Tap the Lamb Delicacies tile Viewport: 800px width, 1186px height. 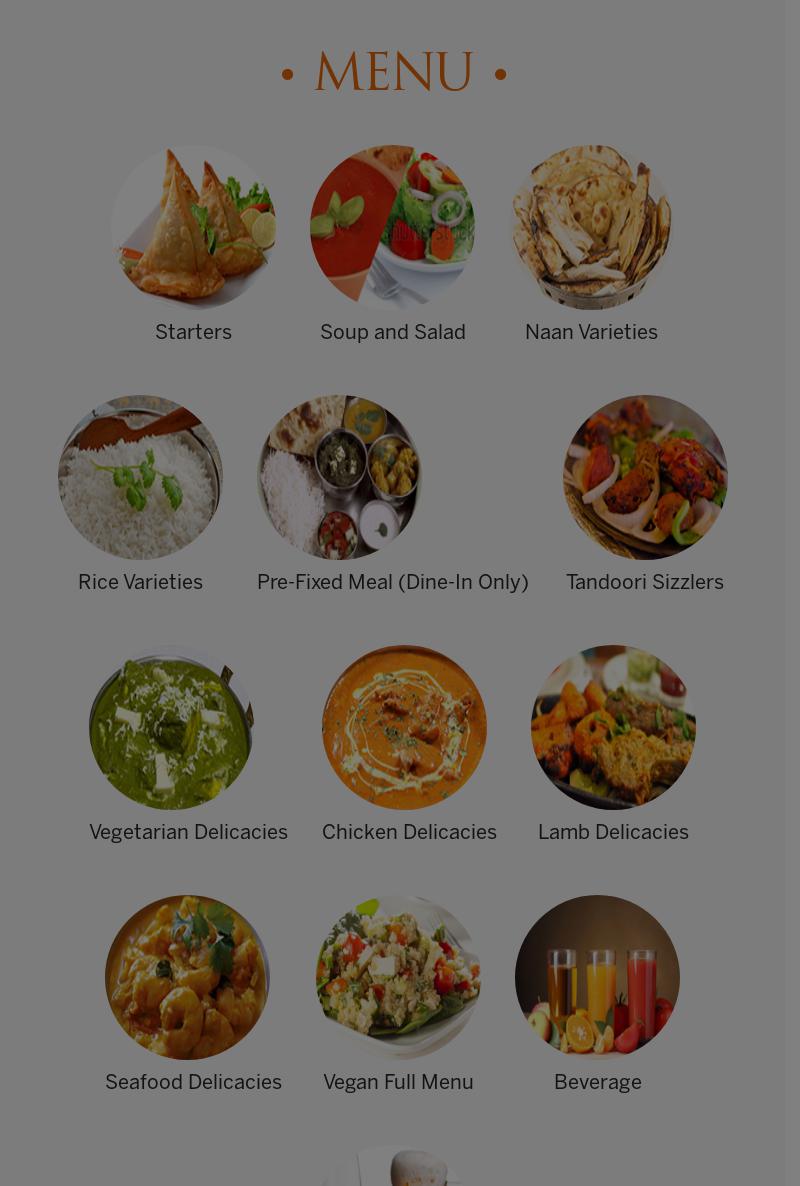point(613,728)
